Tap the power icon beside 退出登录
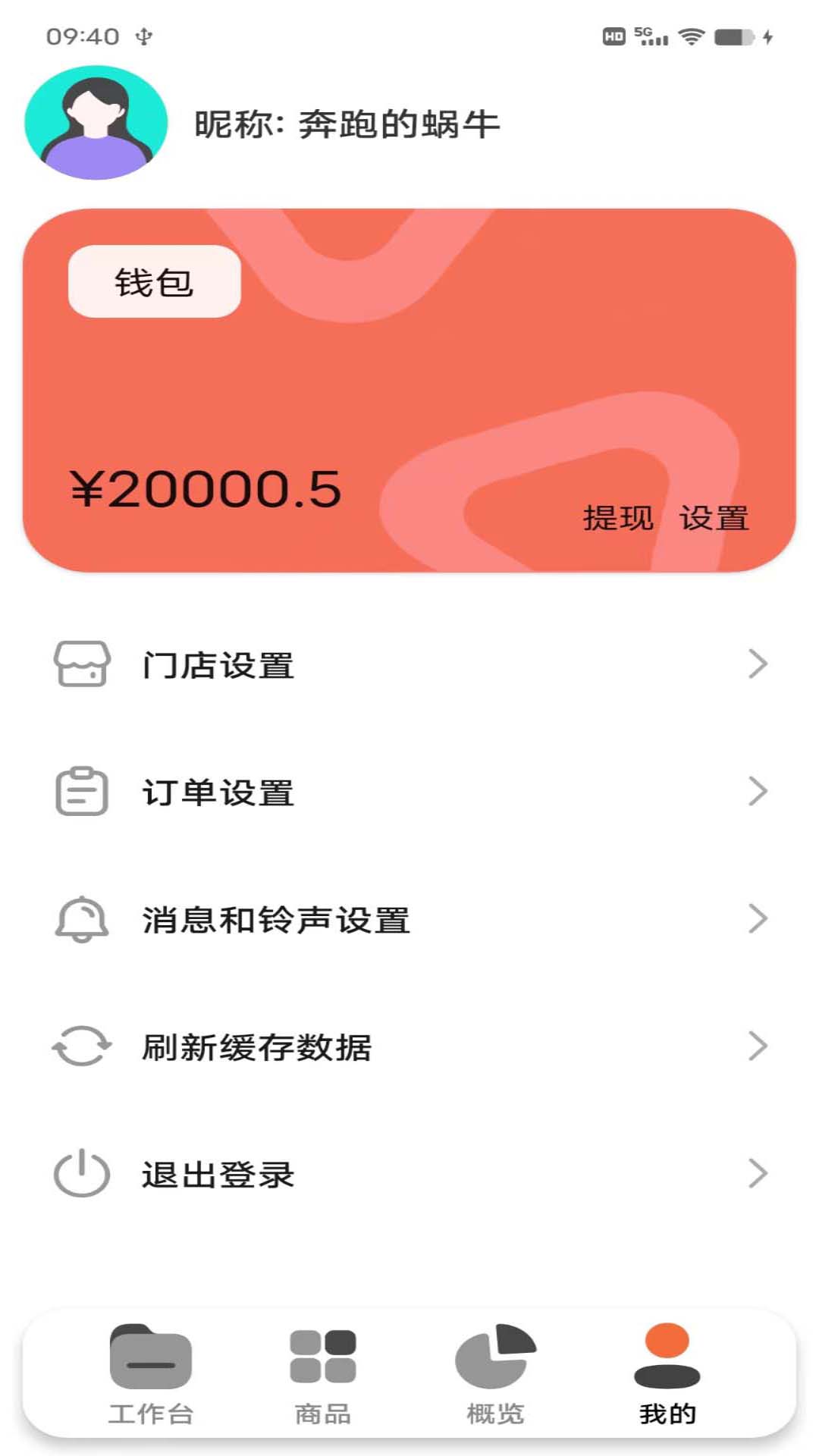819x1456 pixels. coord(82,1174)
